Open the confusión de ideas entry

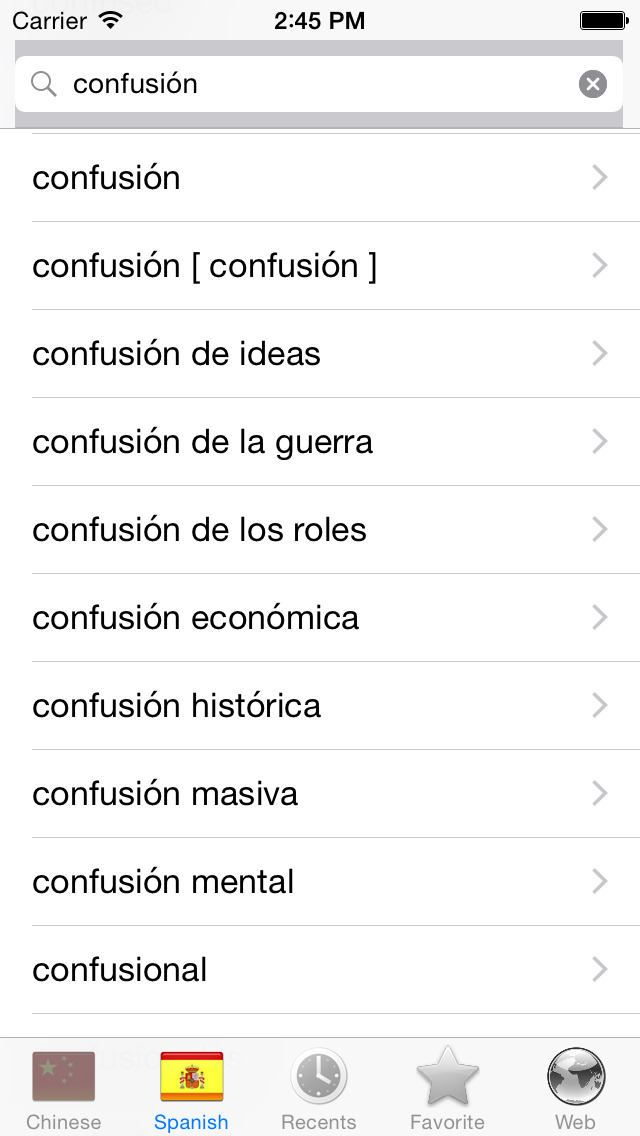point(320,354)
